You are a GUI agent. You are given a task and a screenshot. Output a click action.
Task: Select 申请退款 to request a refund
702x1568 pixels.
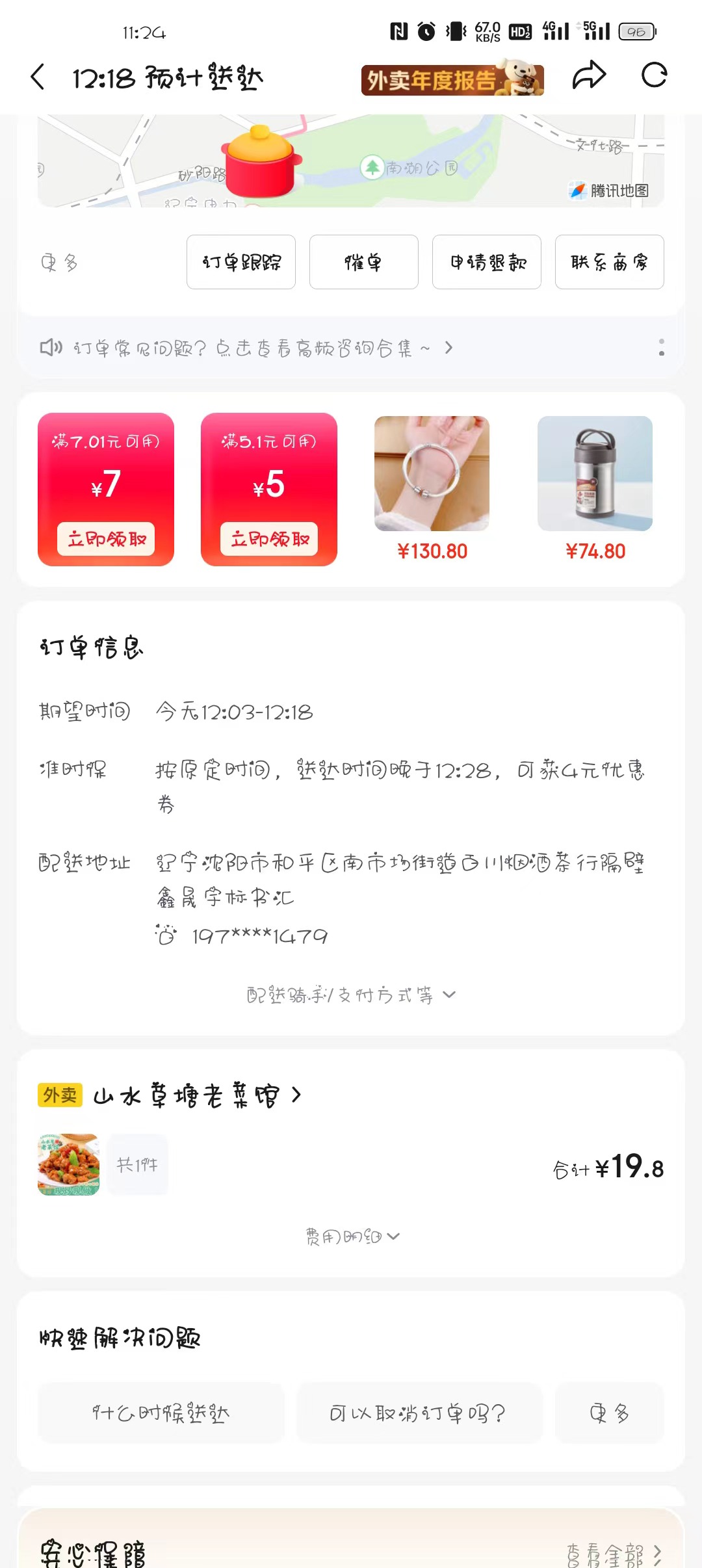[487, 262]
